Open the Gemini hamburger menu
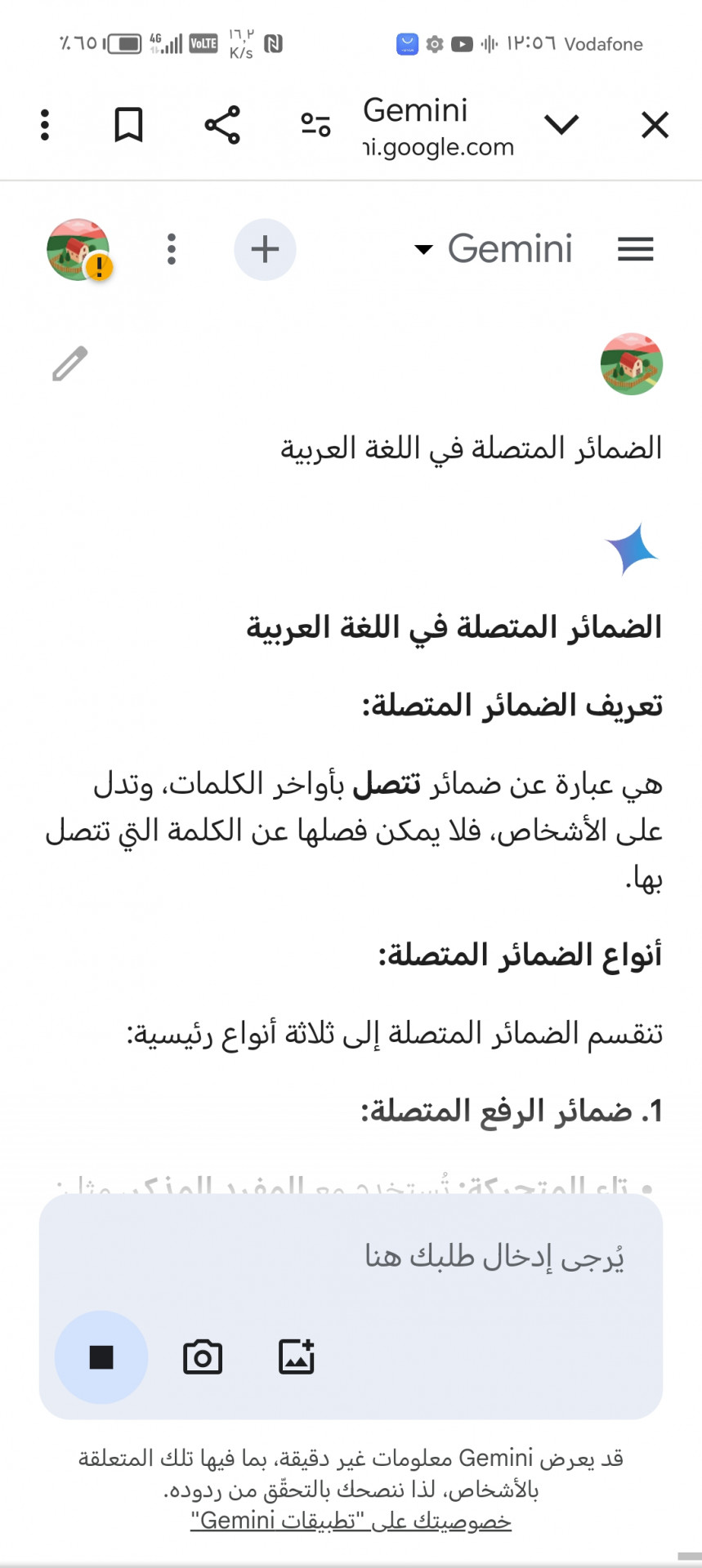 coord(635,249)
